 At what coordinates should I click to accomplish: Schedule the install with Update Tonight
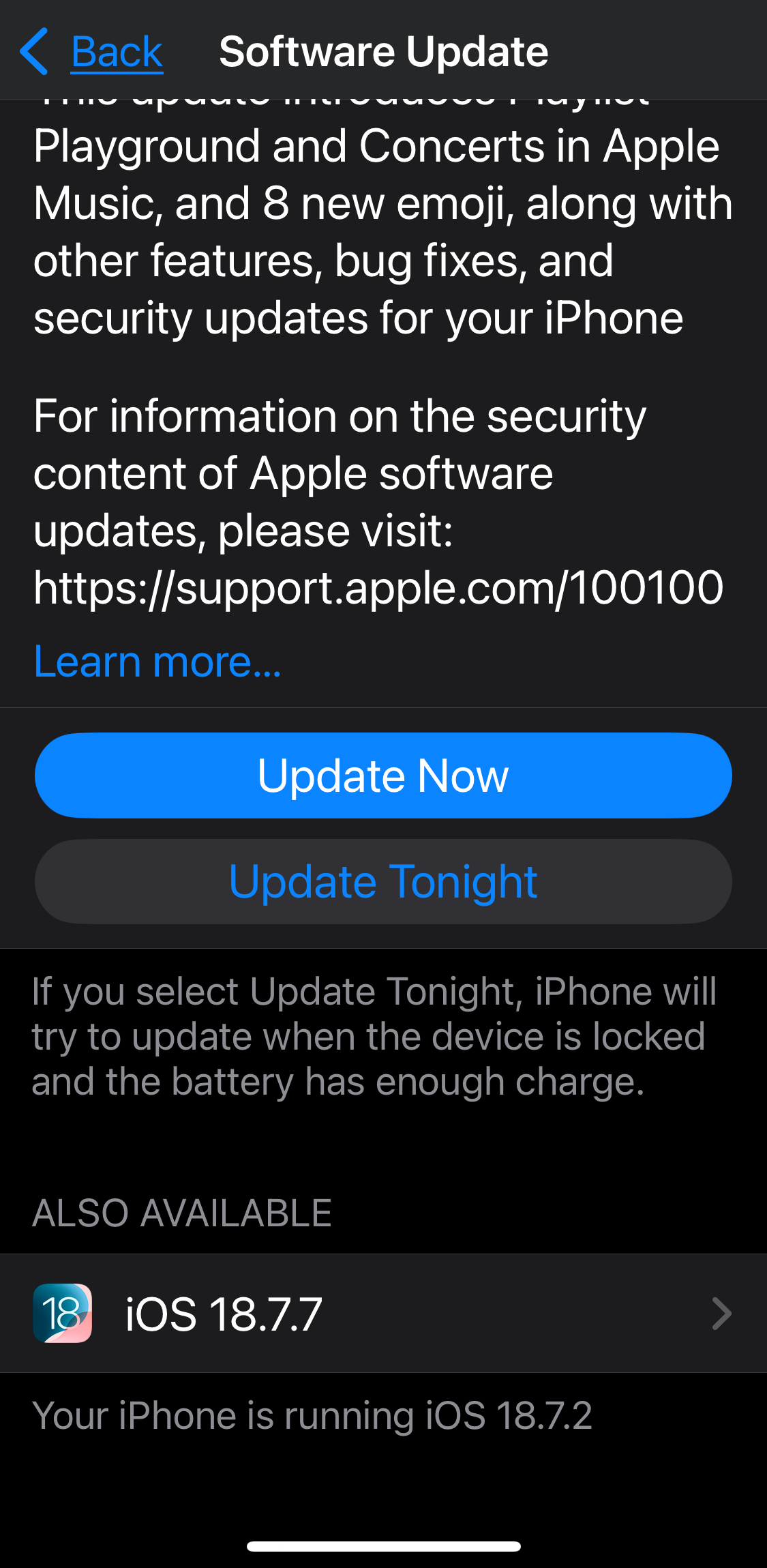coord(383,881)
